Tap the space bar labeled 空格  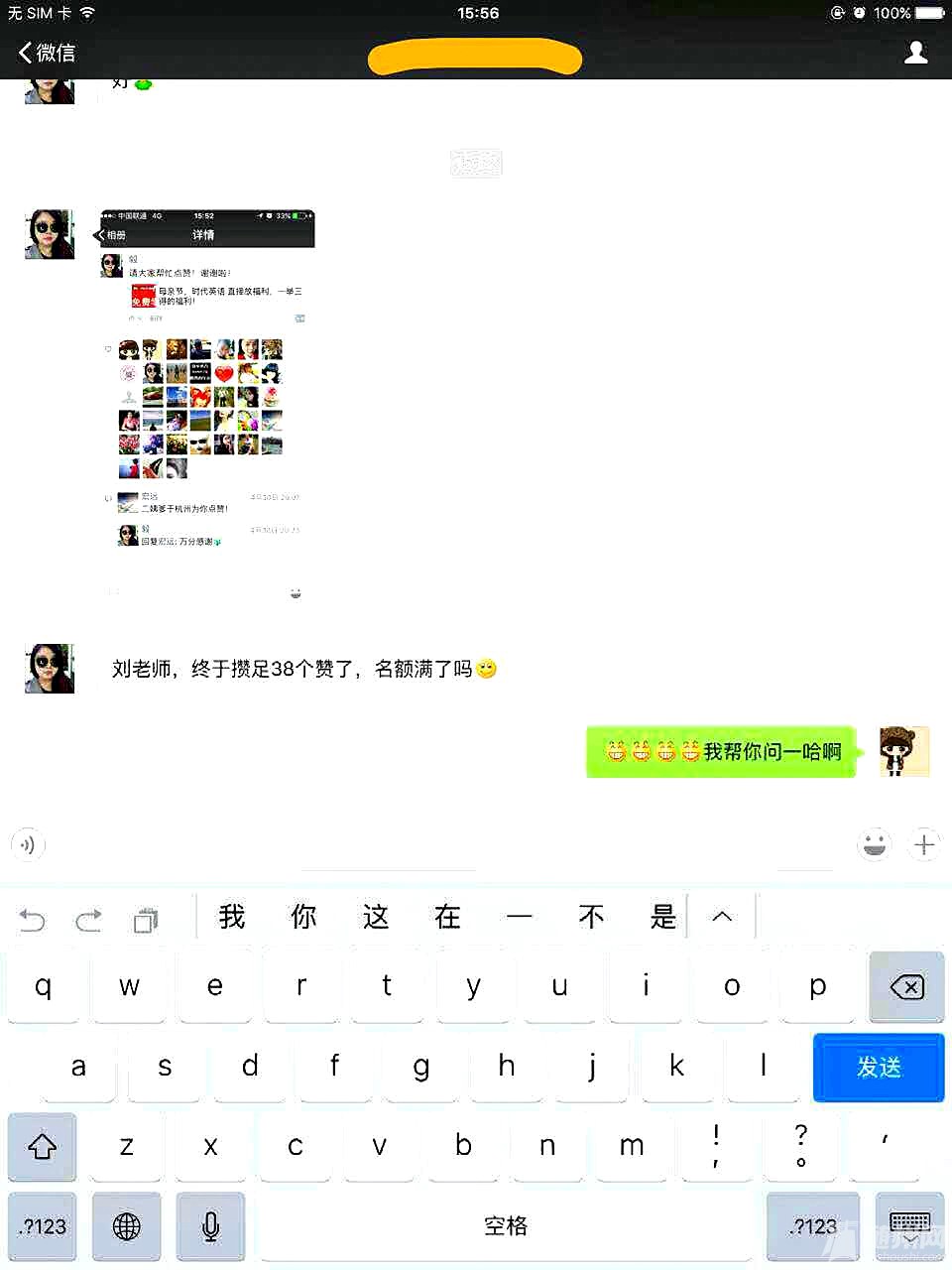point(506,1226)
